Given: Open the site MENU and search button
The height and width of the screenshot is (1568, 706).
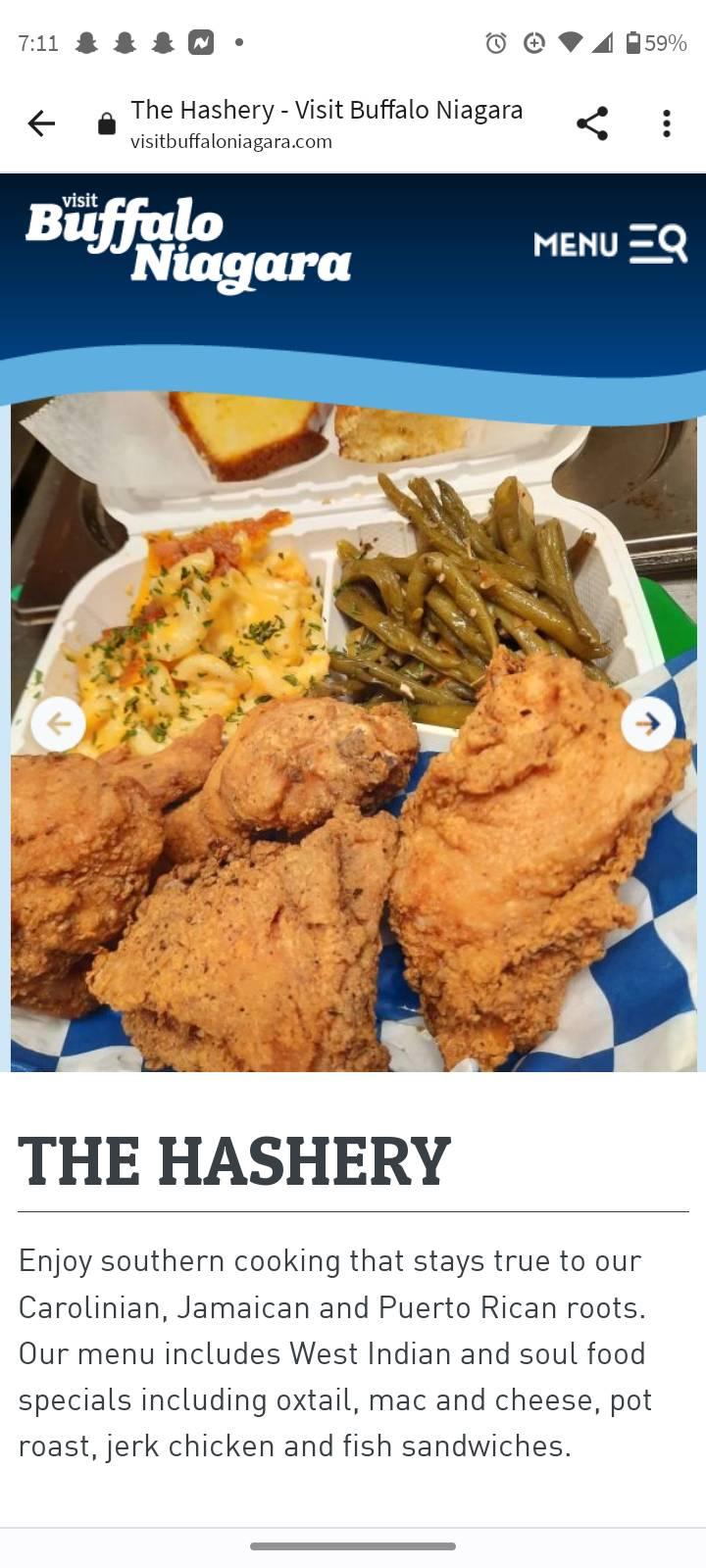Looking at the screenshot, I should (609, 243).
